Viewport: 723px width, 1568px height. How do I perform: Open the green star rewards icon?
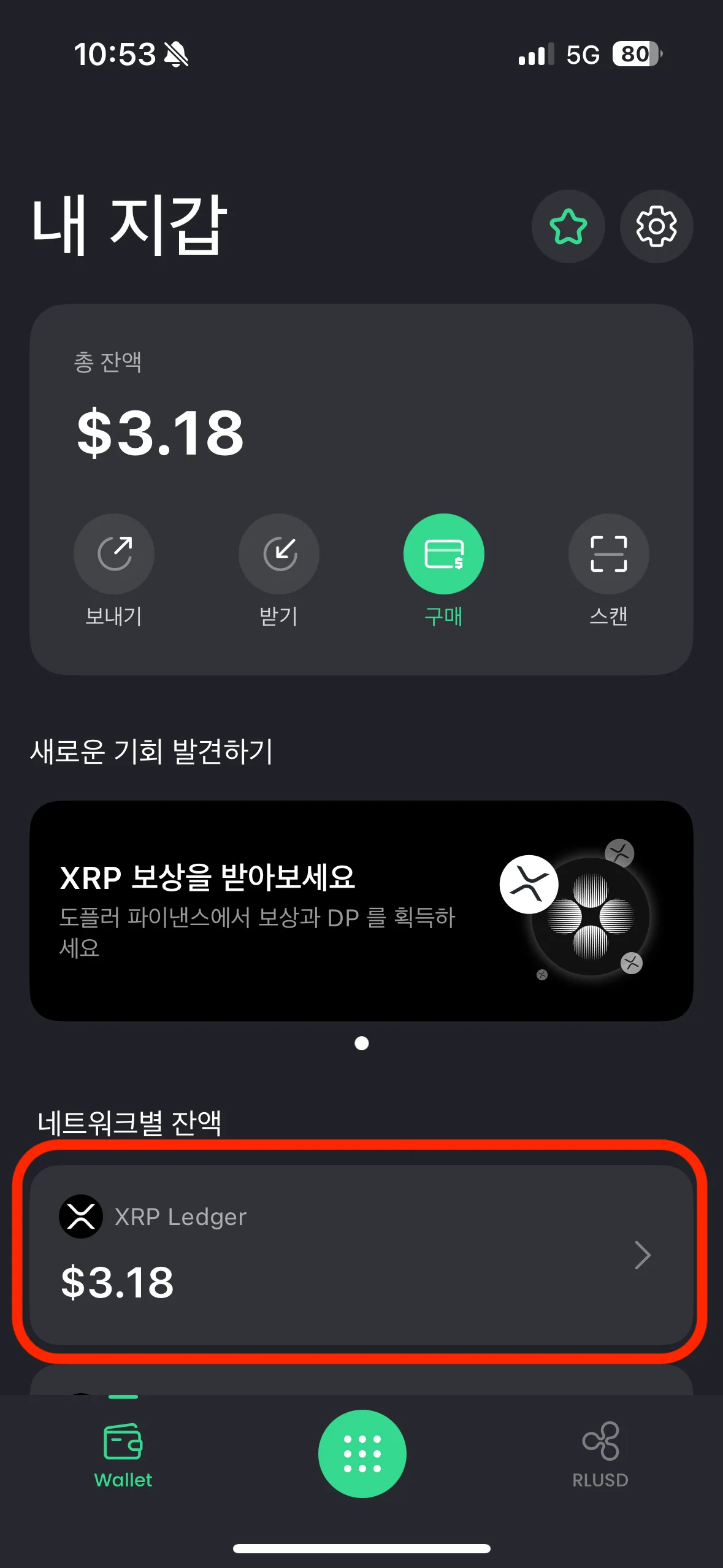pos(568,226)
